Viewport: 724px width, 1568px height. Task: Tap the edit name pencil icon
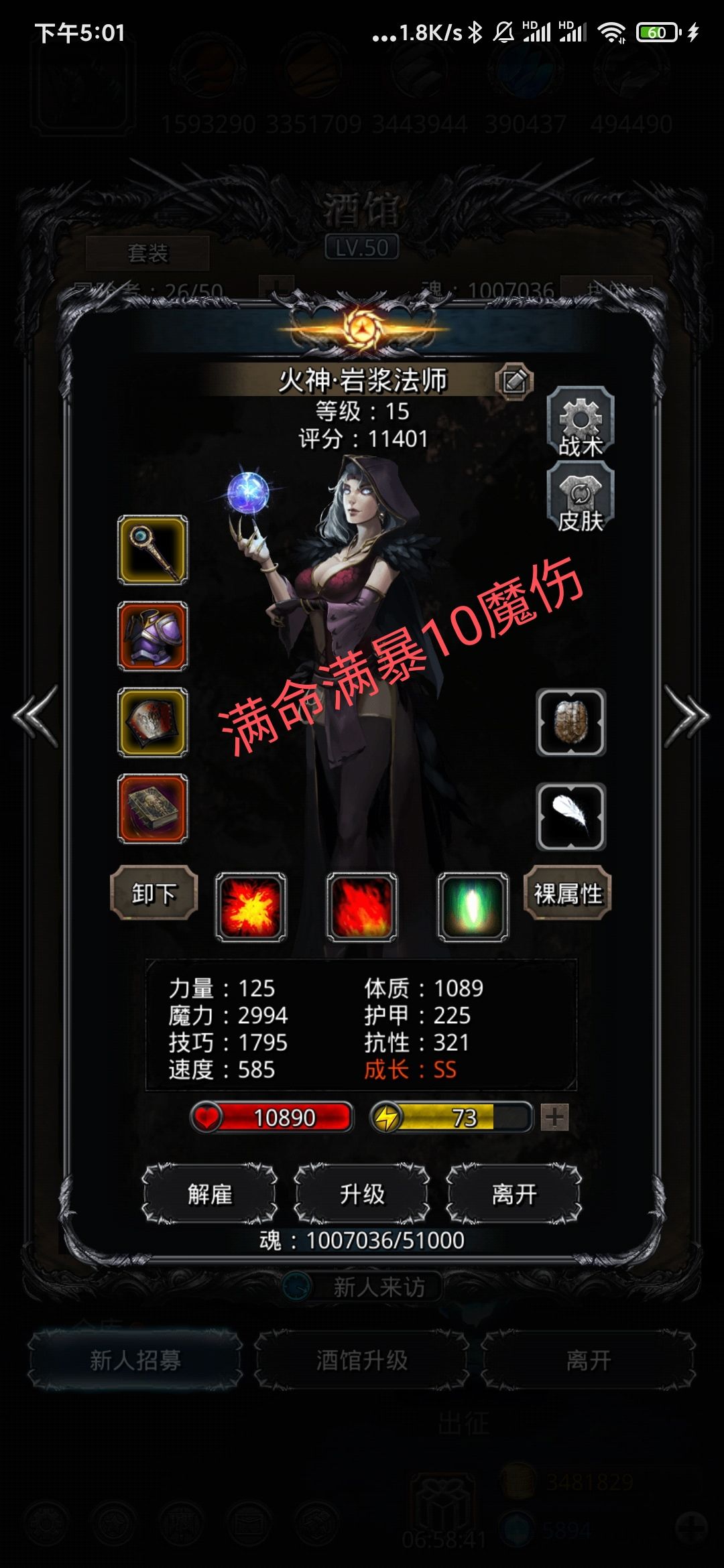click(x=514, y=381)
